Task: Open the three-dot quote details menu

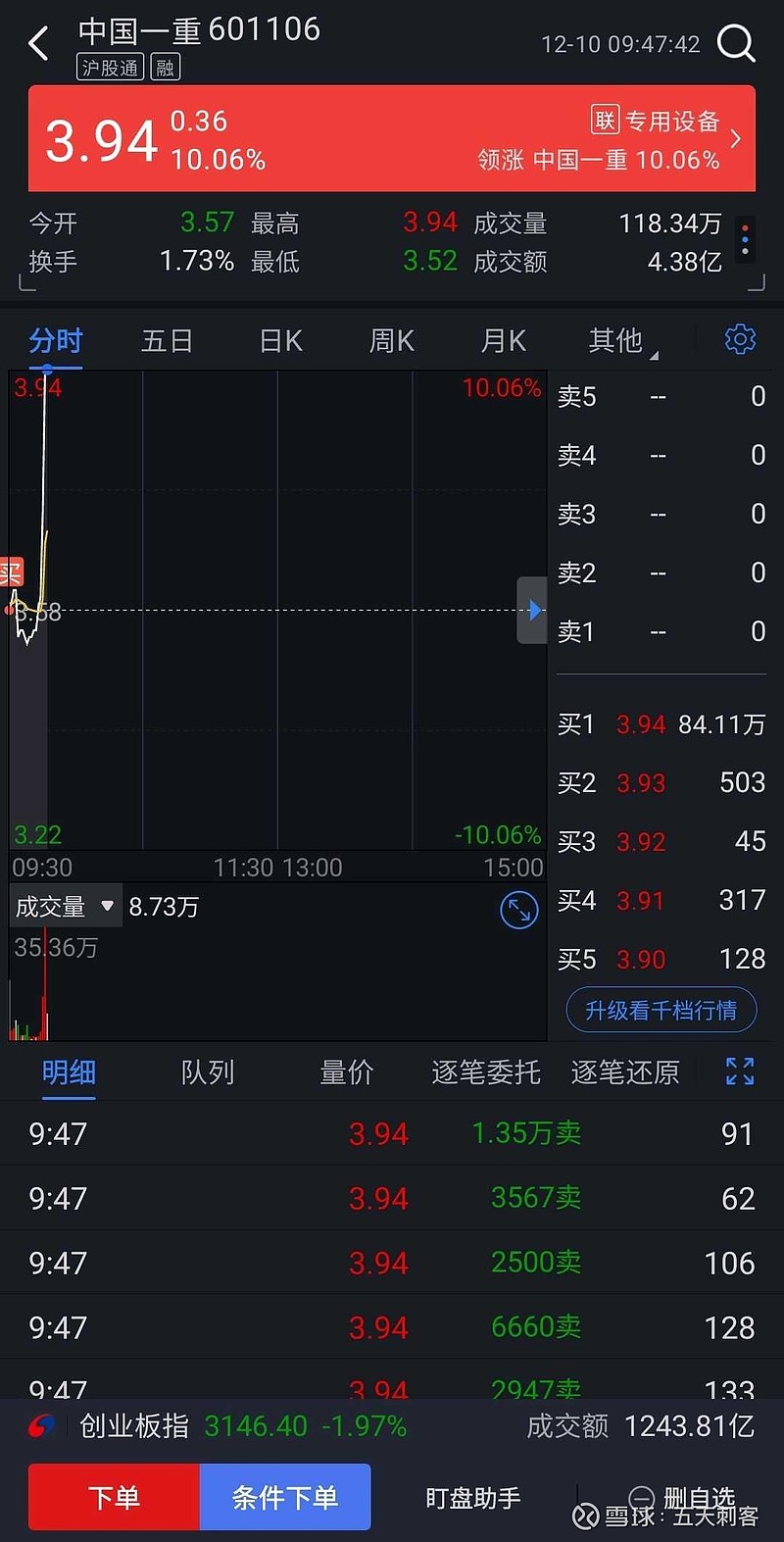Action: coord(745,240)
